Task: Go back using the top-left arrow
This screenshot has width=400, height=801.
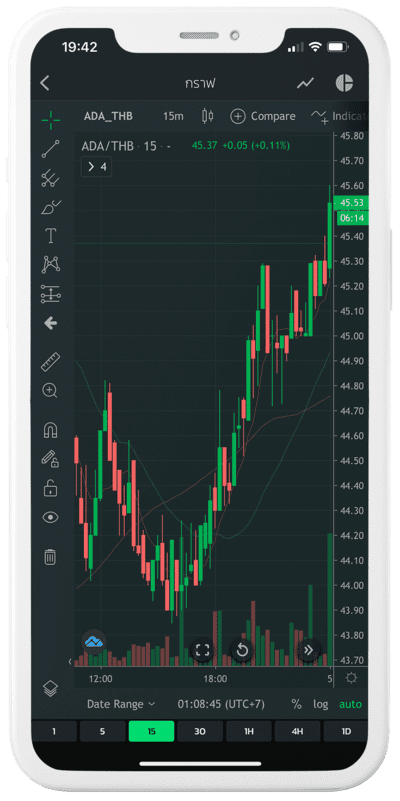Action: point(45,83)
